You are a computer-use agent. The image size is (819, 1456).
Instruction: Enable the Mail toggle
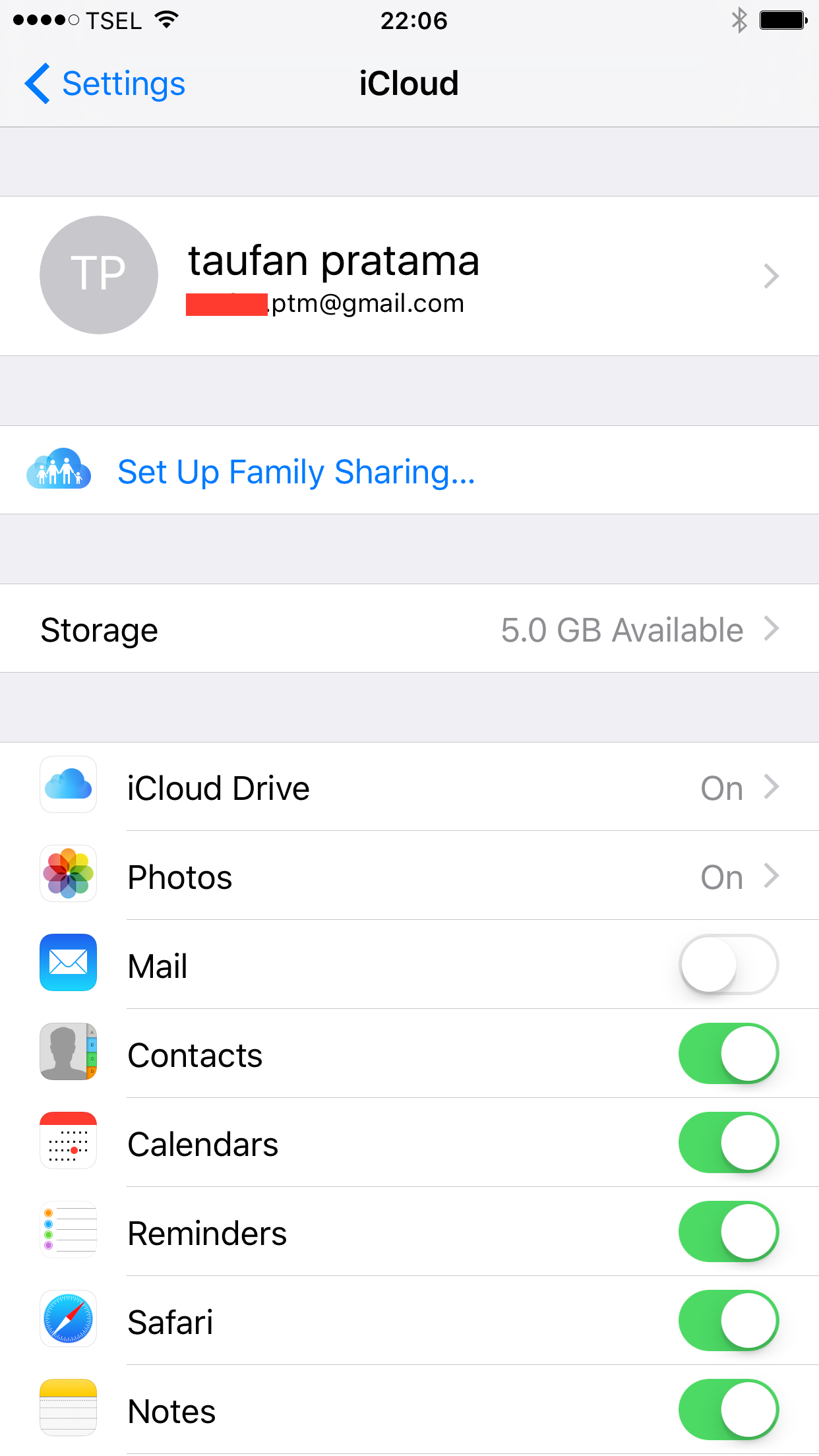point(728,965)
